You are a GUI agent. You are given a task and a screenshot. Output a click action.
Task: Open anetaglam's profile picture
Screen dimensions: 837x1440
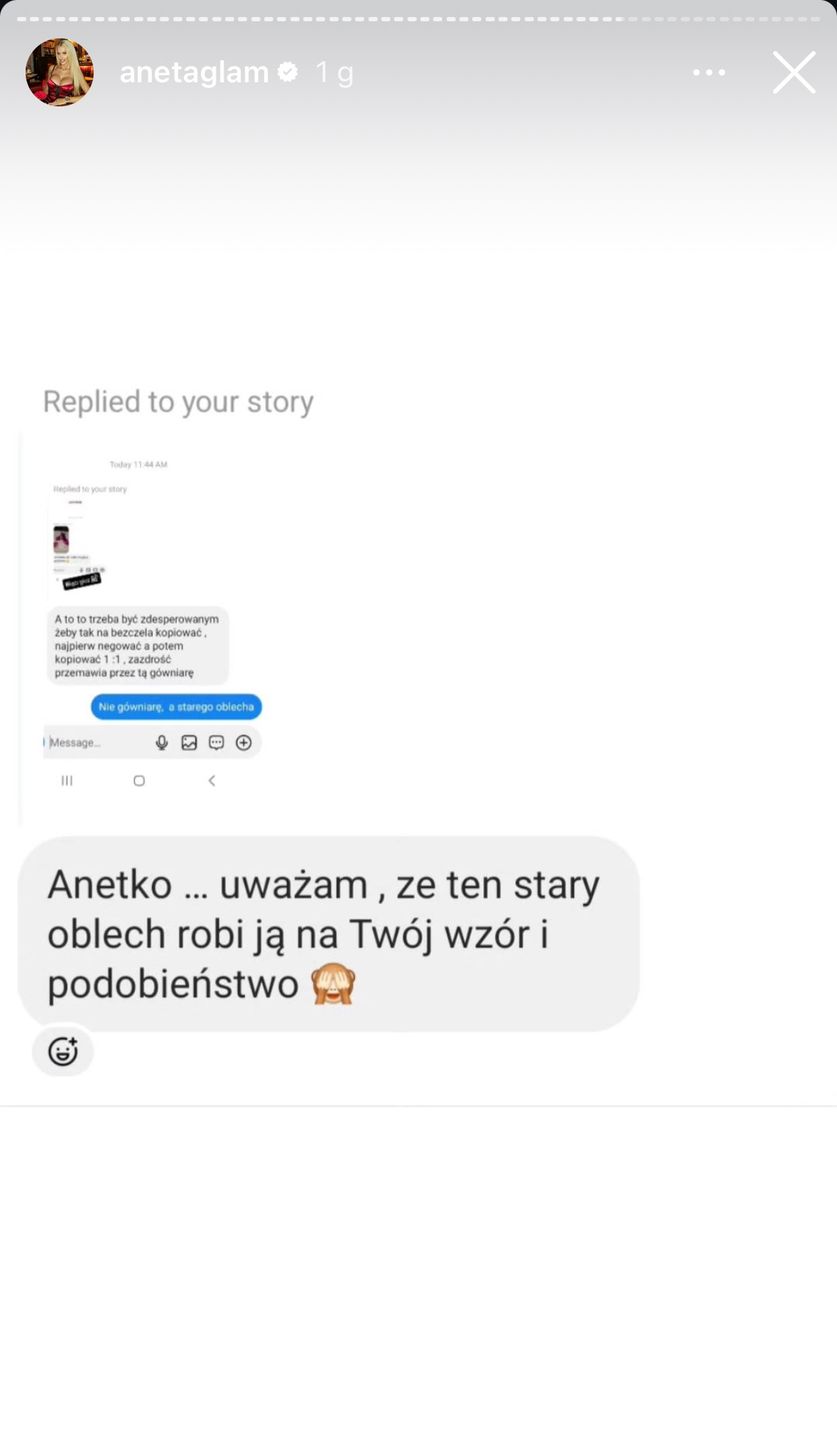(x=59, y=72)
